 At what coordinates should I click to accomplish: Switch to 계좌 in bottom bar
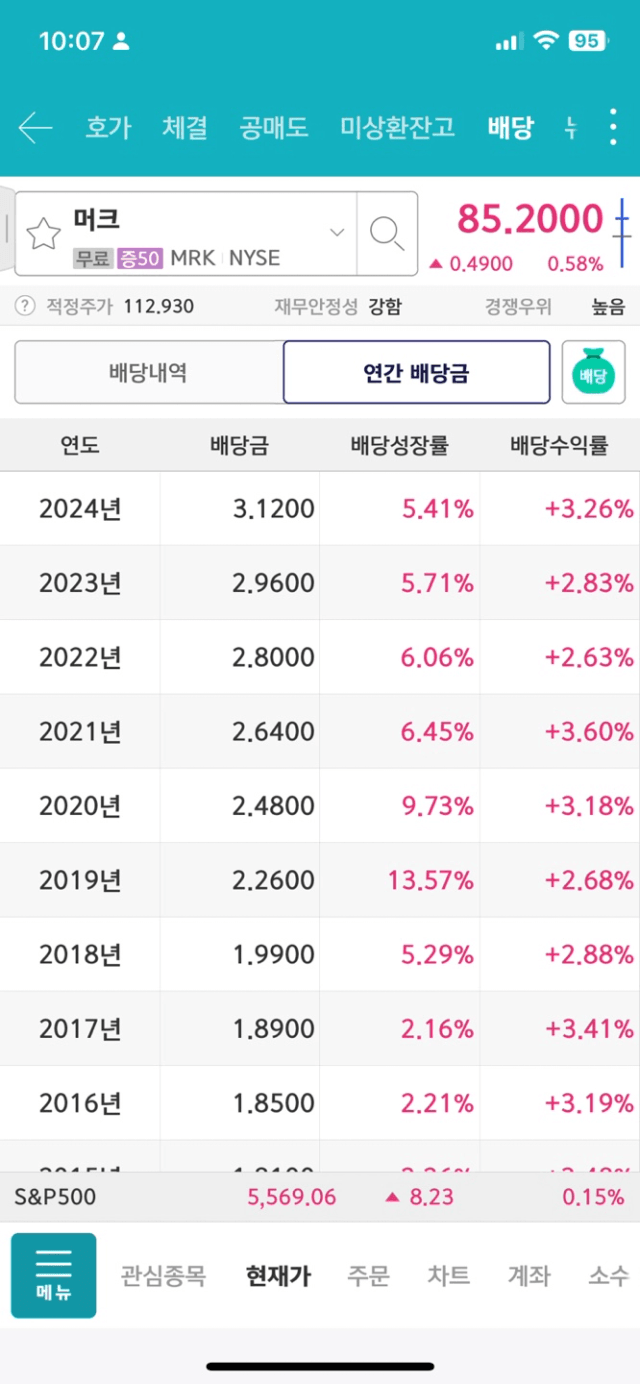[529, 1276]
